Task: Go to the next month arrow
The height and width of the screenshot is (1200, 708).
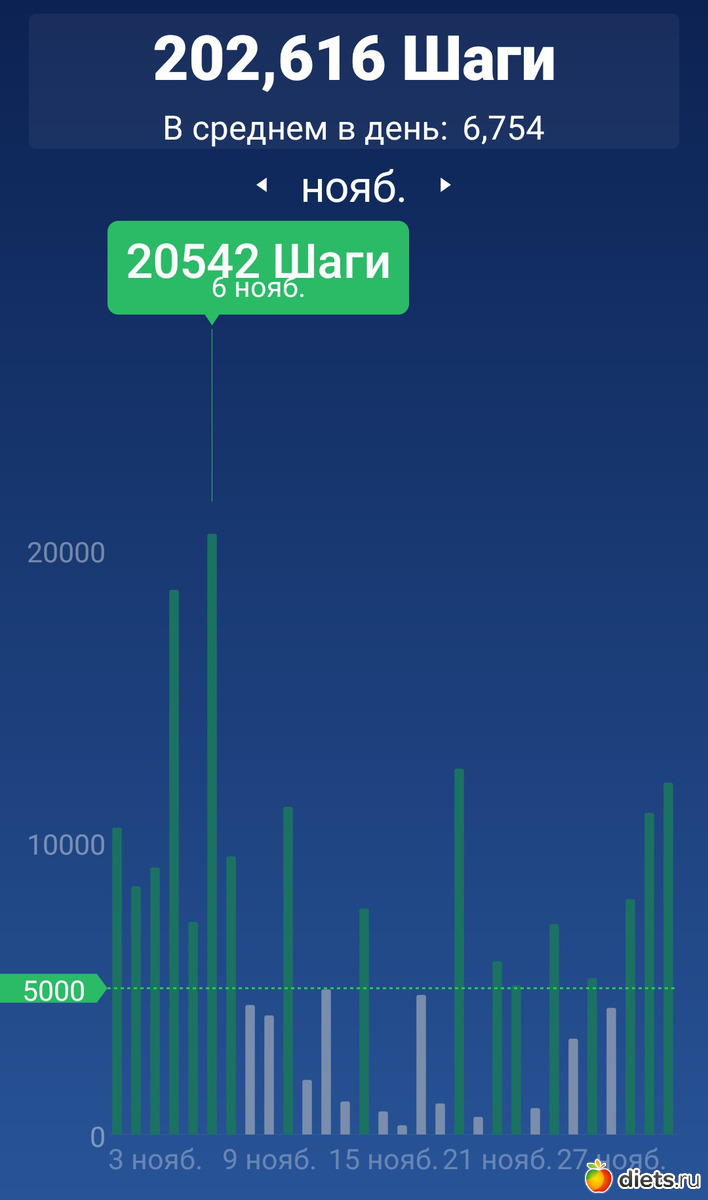Action: tap(446, 185)
